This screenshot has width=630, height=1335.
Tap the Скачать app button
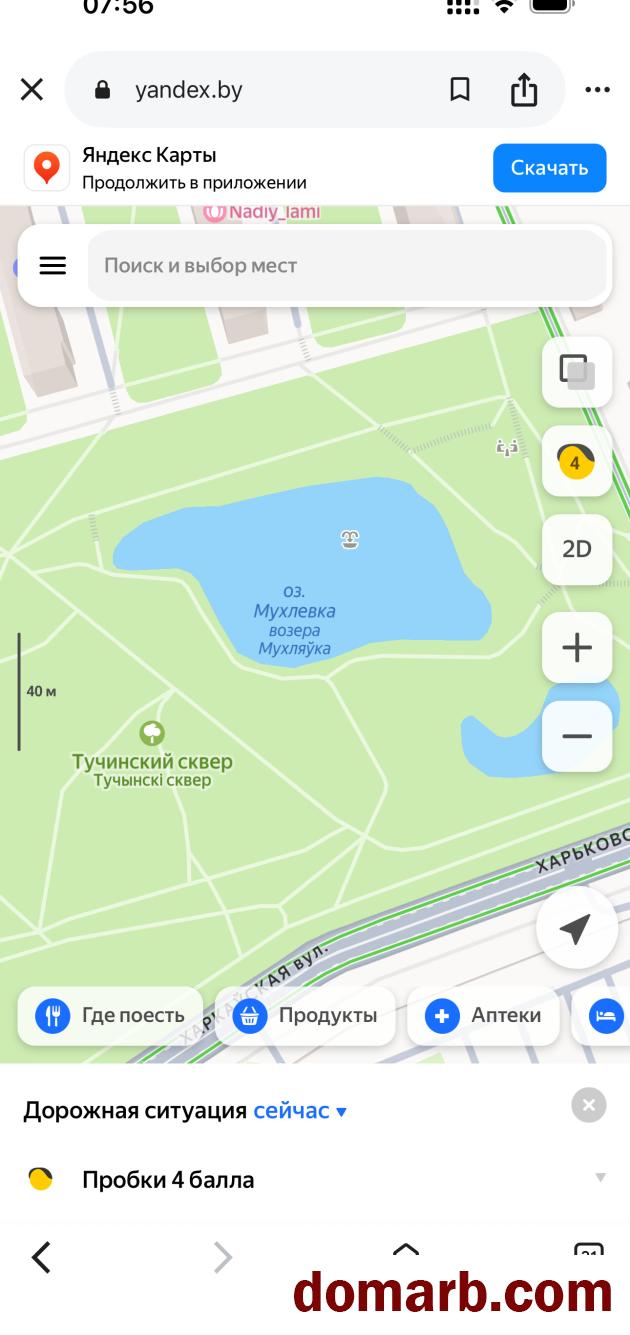click(x=549, y=168)
